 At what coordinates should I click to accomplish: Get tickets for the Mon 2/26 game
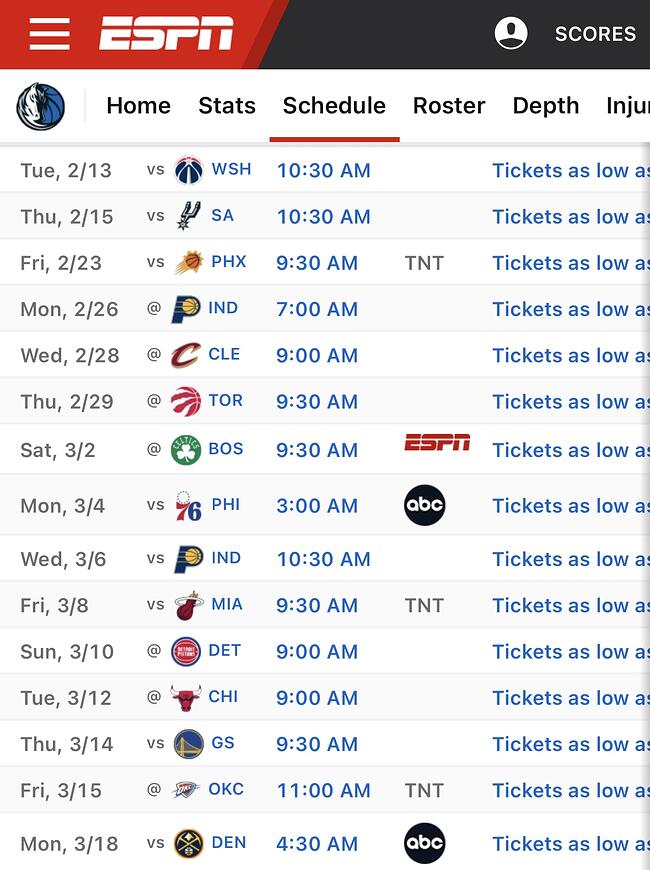click(x=570, y=309)
